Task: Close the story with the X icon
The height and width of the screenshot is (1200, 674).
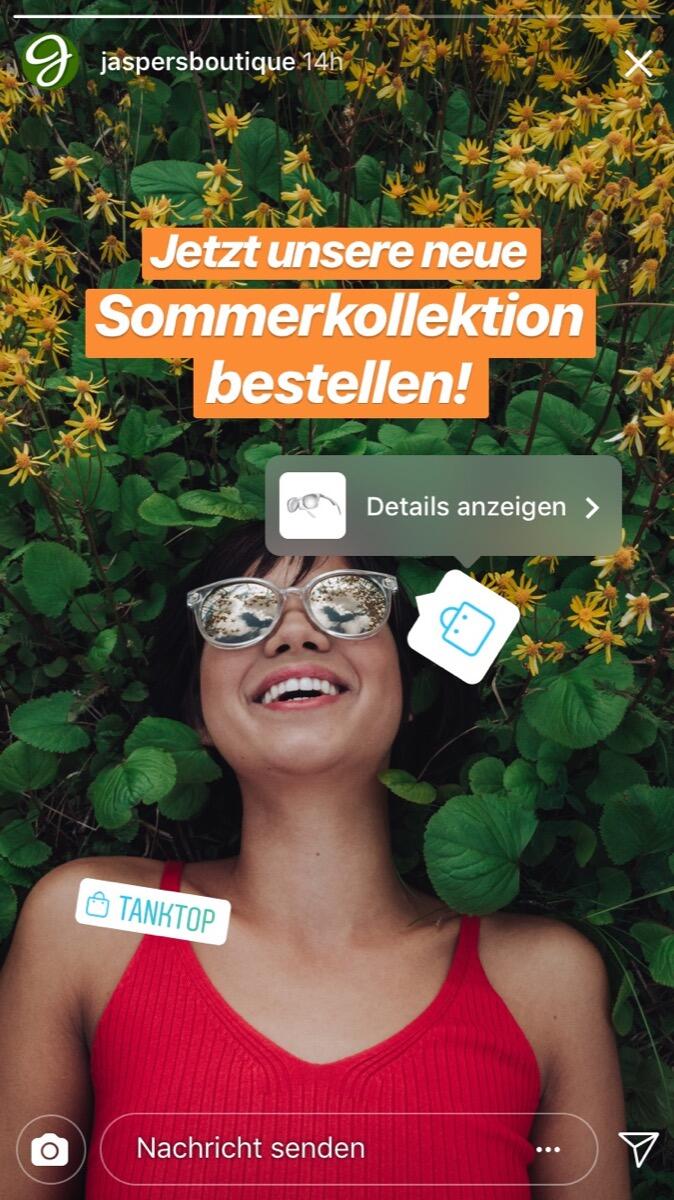Action: pos(638,64)
